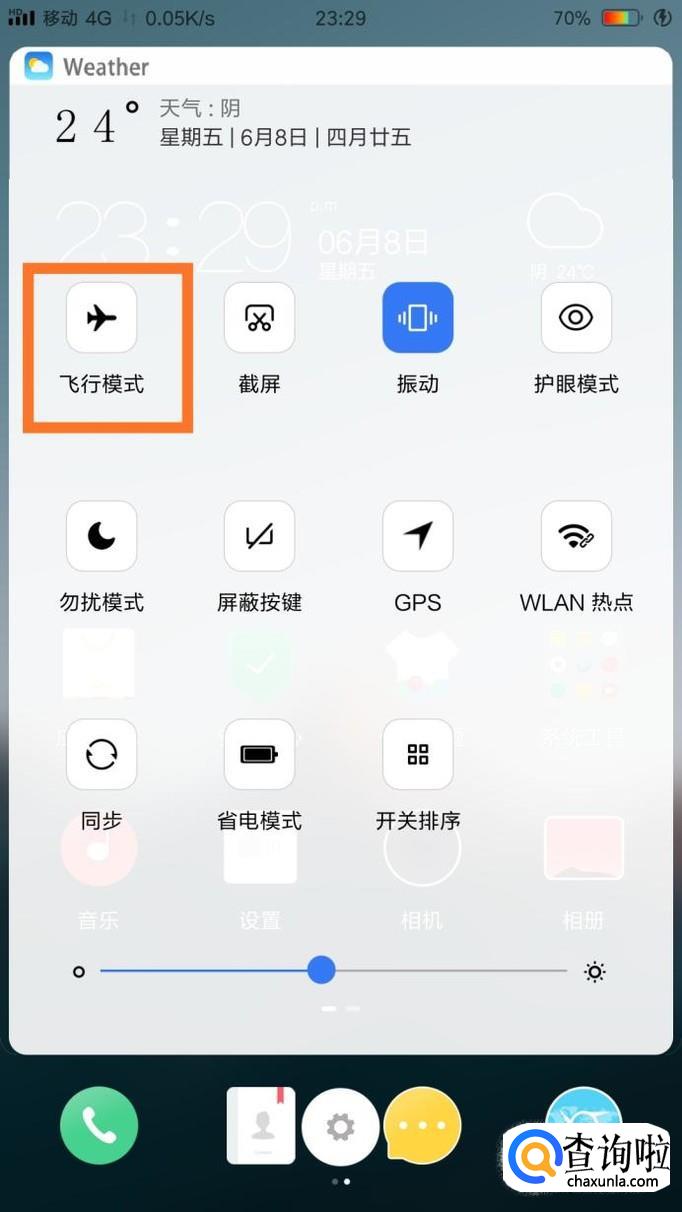Toggle account sync (同步)
This screenshot has width=682, height=1212.
click(101, 754)
